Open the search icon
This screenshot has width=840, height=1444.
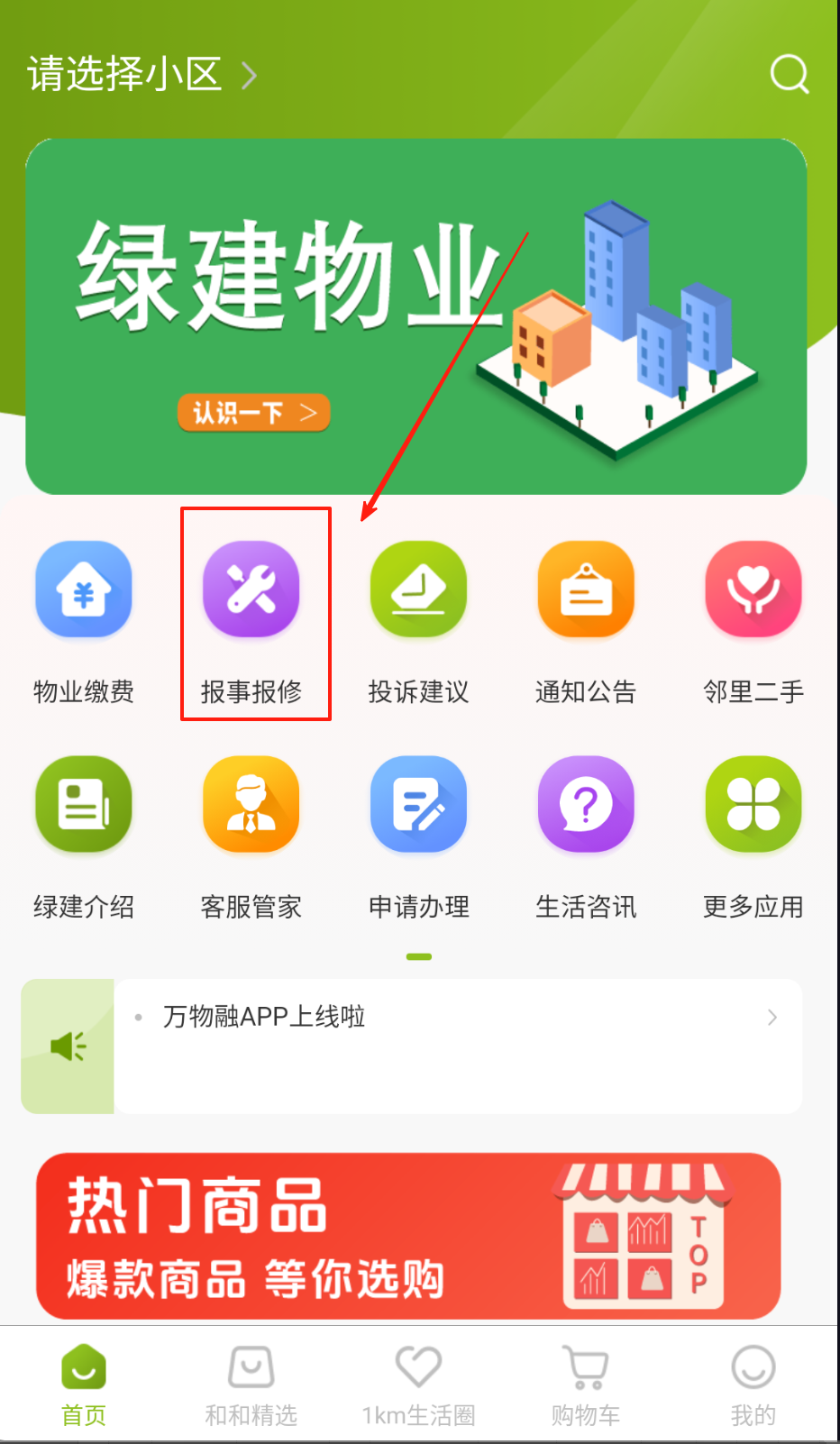point(789,74)
